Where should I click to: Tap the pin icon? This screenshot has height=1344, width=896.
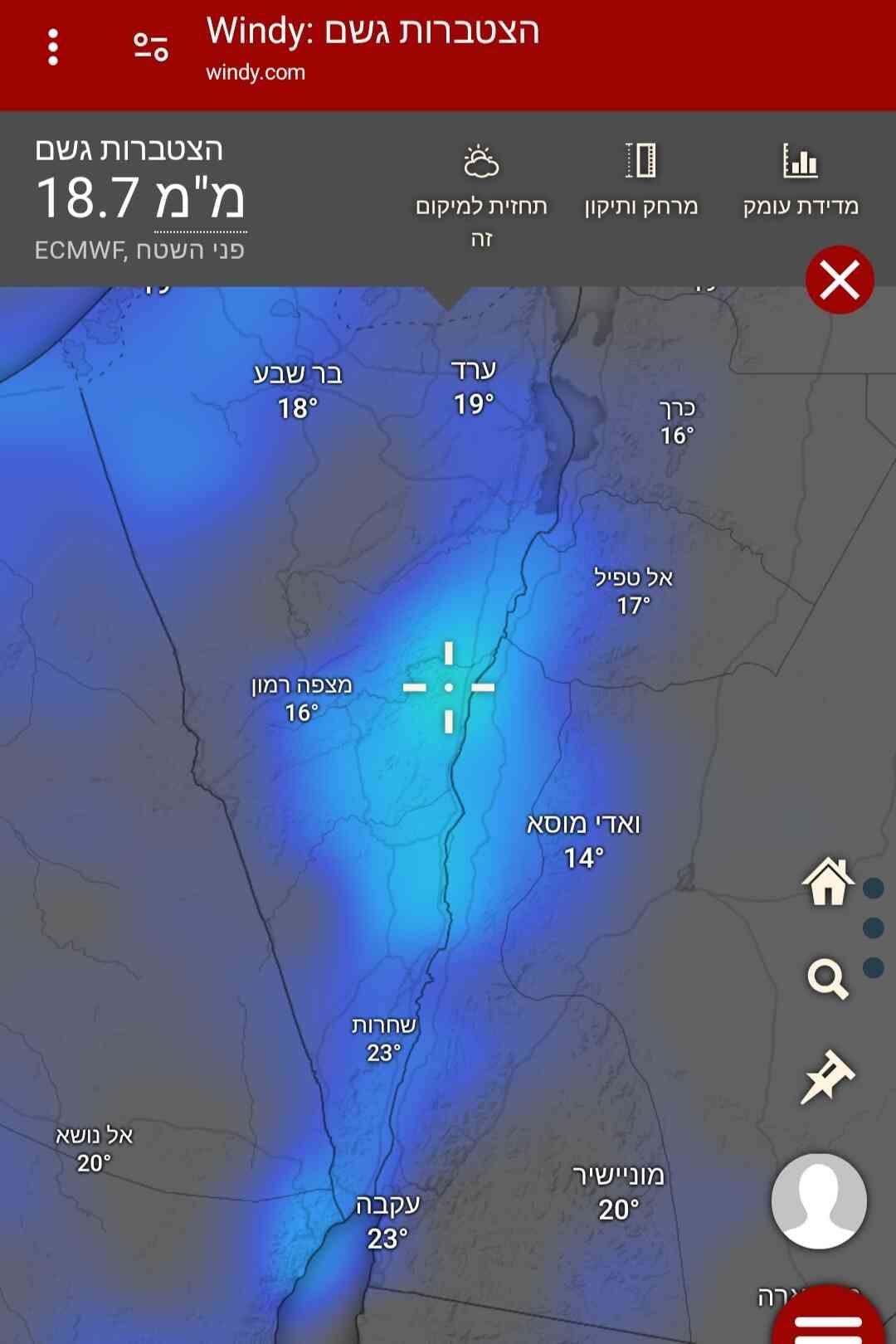827,1077
